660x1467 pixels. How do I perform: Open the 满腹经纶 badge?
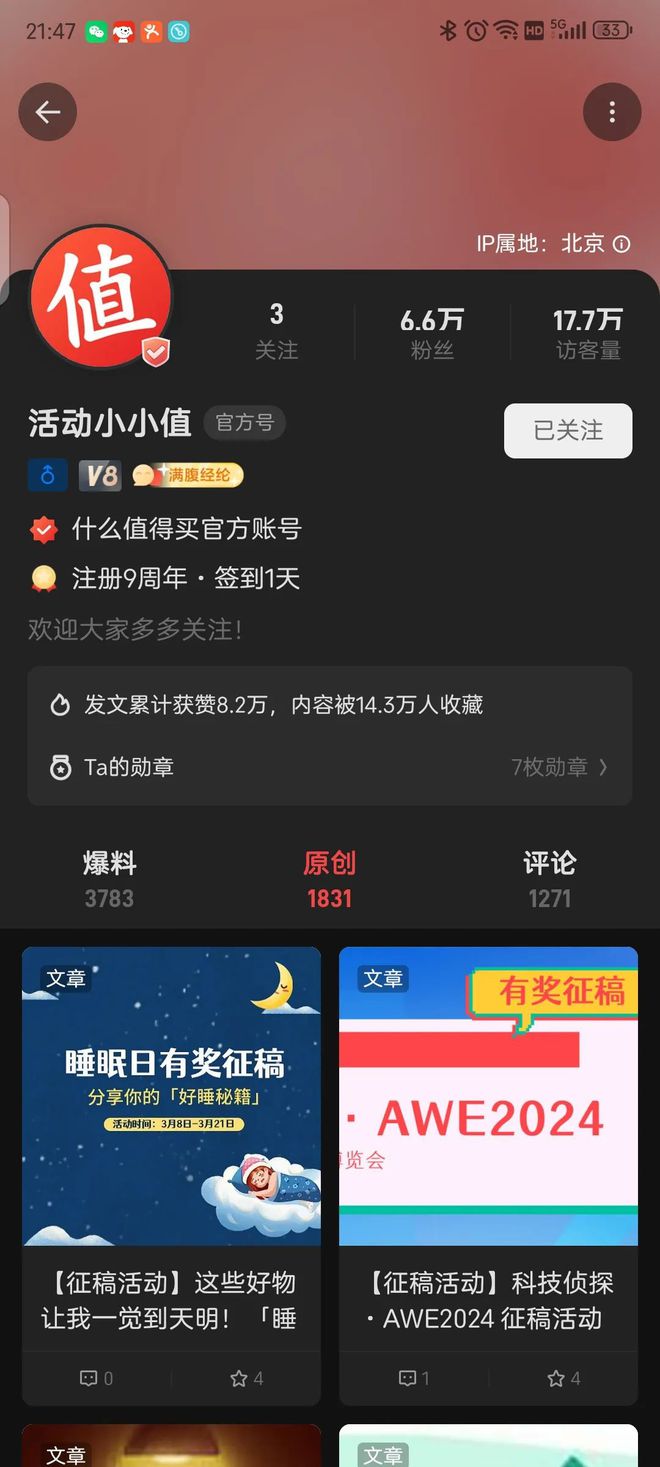point(187,475)
